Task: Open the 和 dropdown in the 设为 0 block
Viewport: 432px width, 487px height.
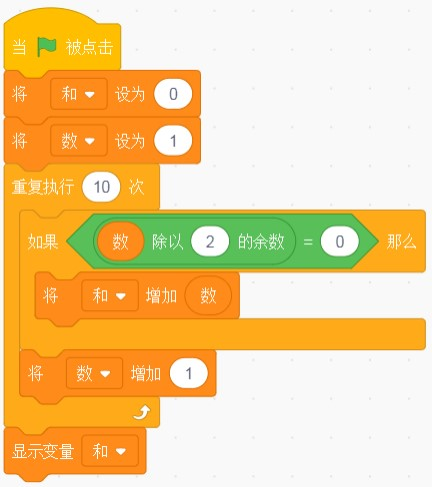Action: 79,94
